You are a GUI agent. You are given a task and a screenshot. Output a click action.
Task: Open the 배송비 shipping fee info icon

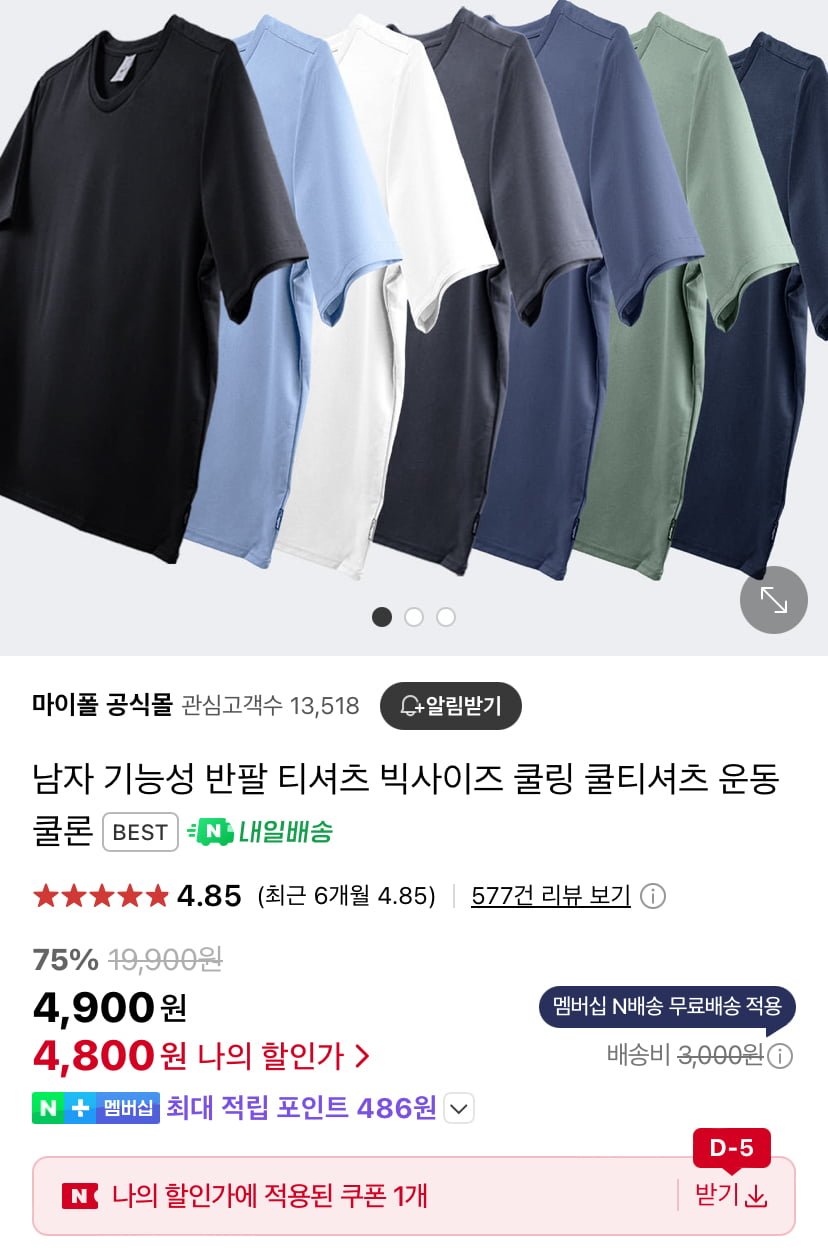point(780,1056)
